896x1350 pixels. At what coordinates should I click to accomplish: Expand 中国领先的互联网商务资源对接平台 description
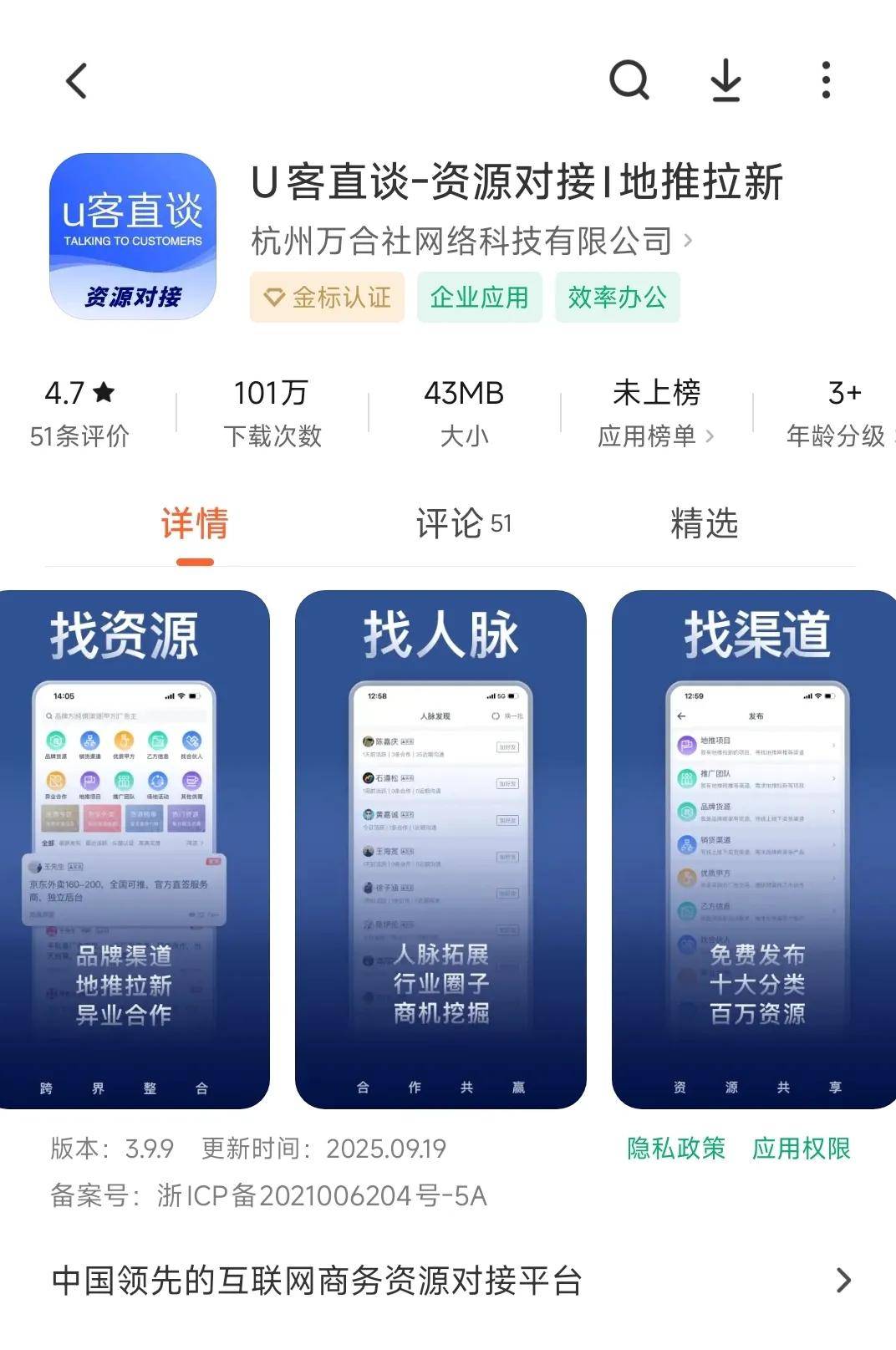[x=448, y=1278]
